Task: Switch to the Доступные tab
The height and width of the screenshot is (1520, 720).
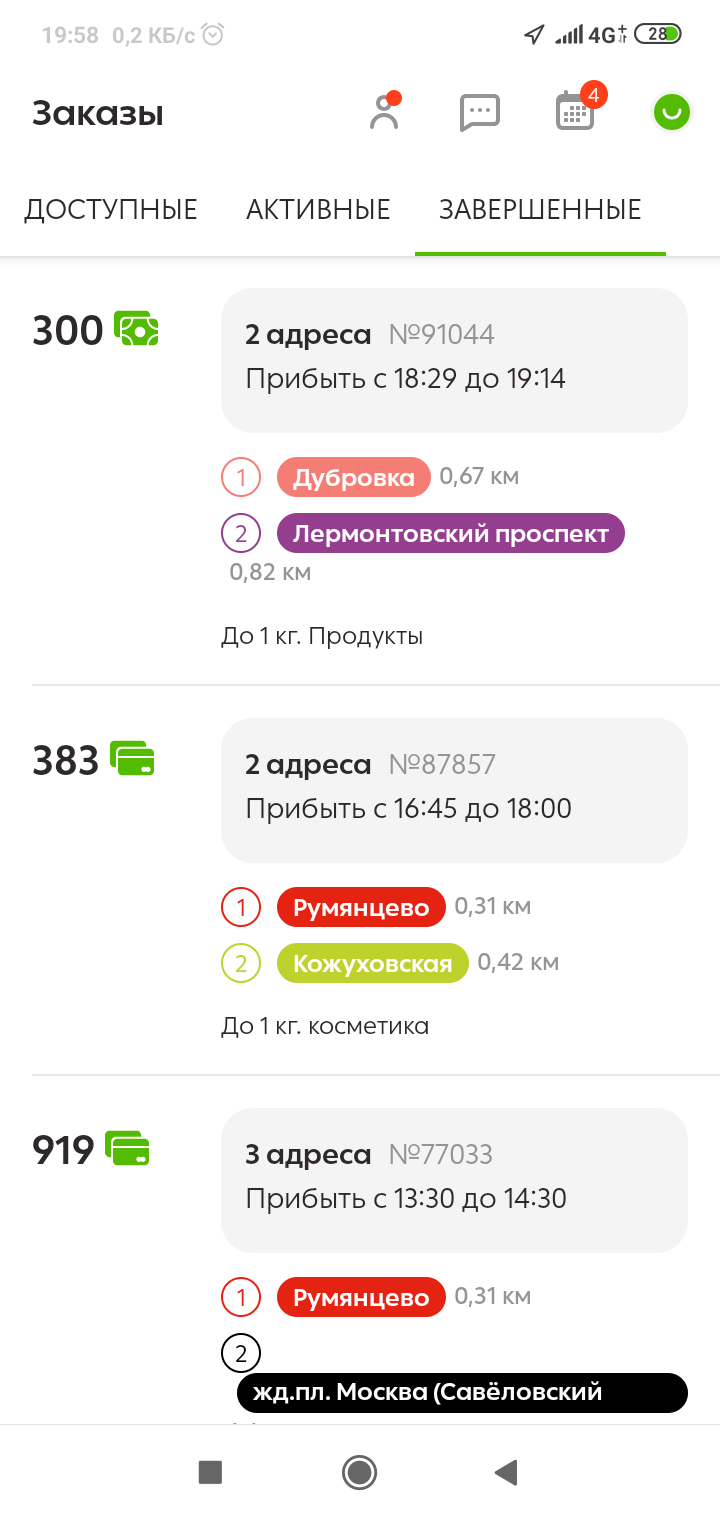Action: click(x=111, y=210)
